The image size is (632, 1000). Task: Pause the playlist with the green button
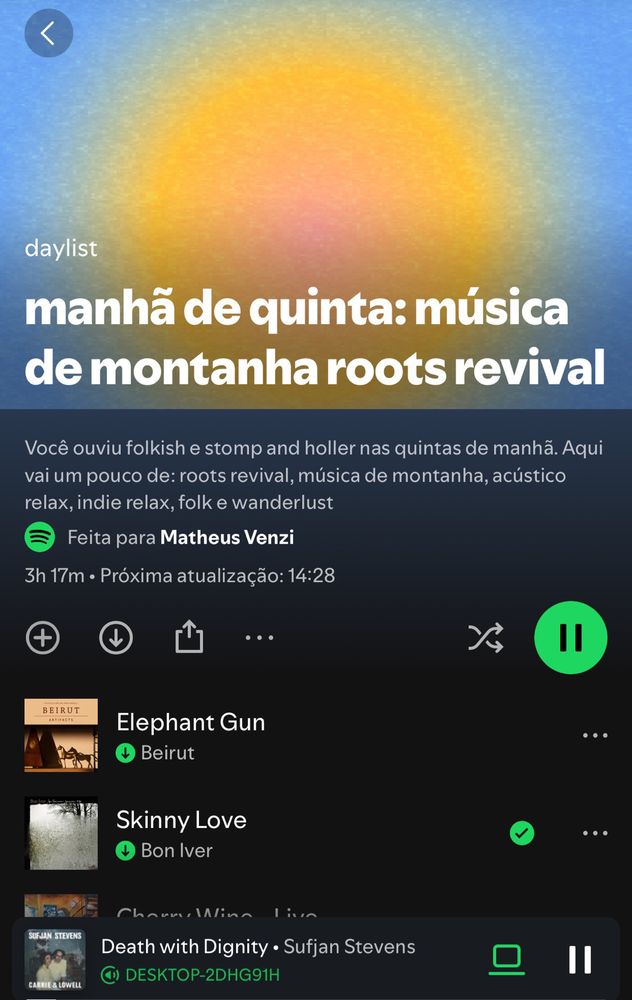[x=570, y=638]
